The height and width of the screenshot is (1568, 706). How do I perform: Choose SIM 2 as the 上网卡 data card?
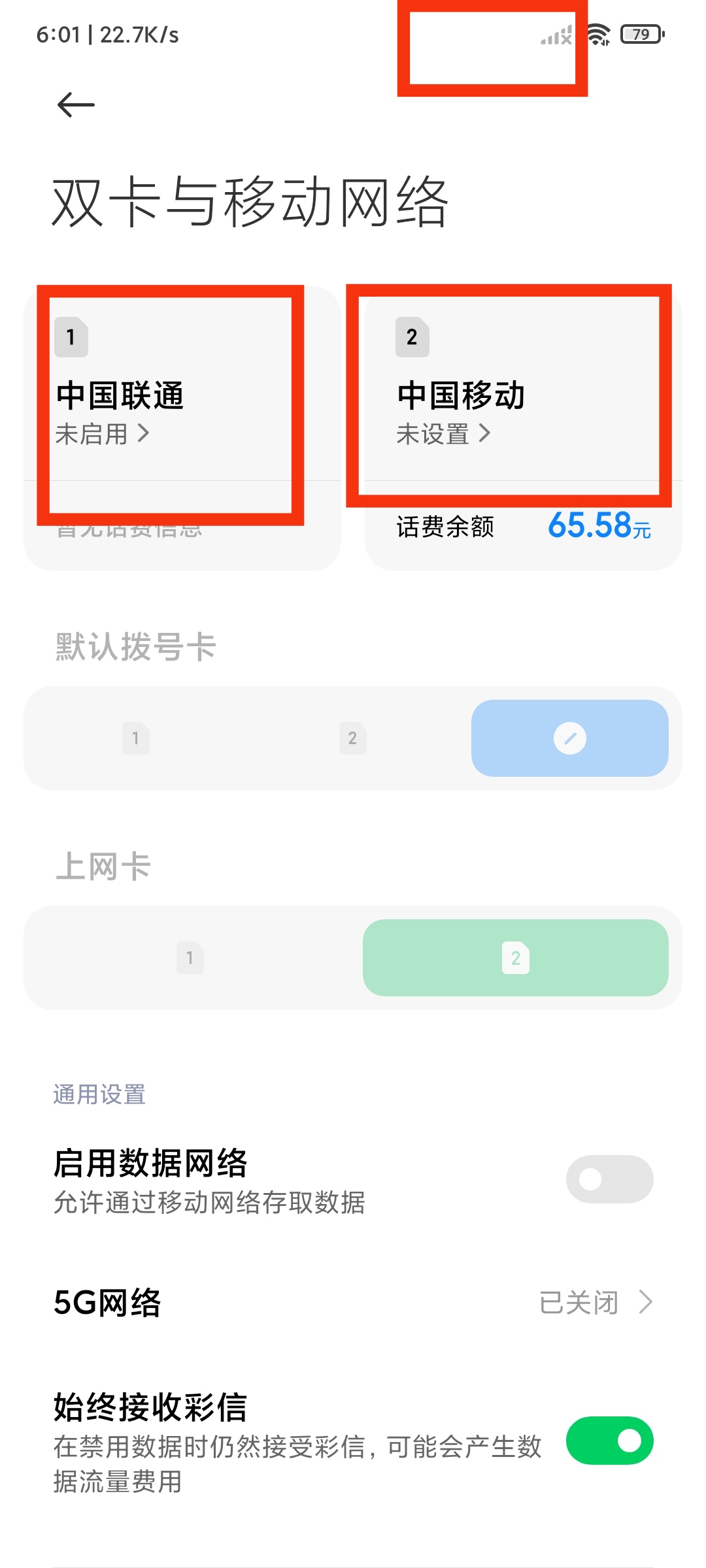click(x=516, y=958)
